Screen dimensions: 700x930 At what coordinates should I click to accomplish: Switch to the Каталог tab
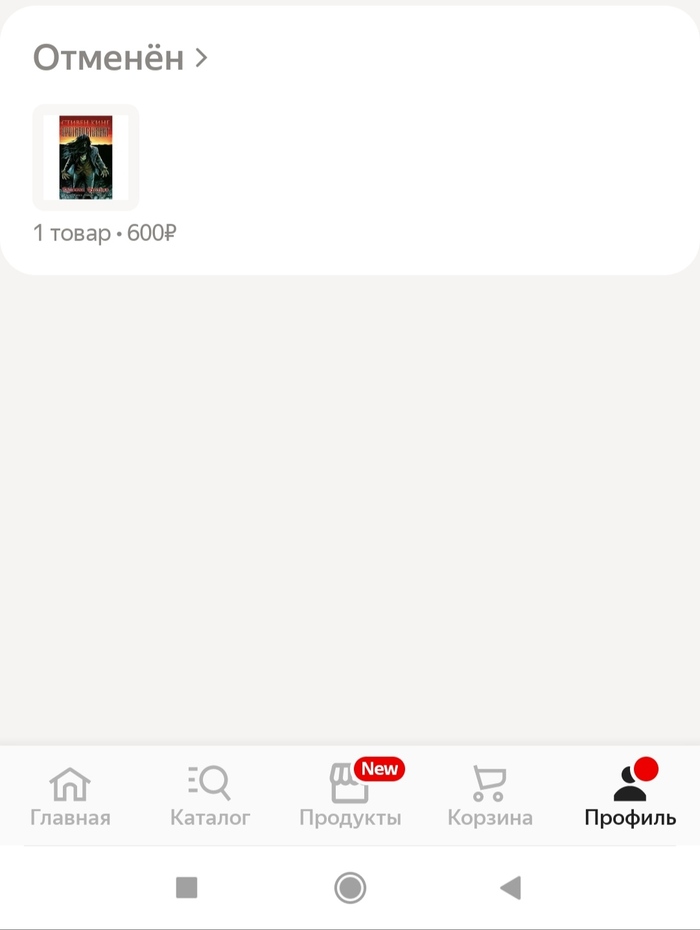[x=210, y=796]
